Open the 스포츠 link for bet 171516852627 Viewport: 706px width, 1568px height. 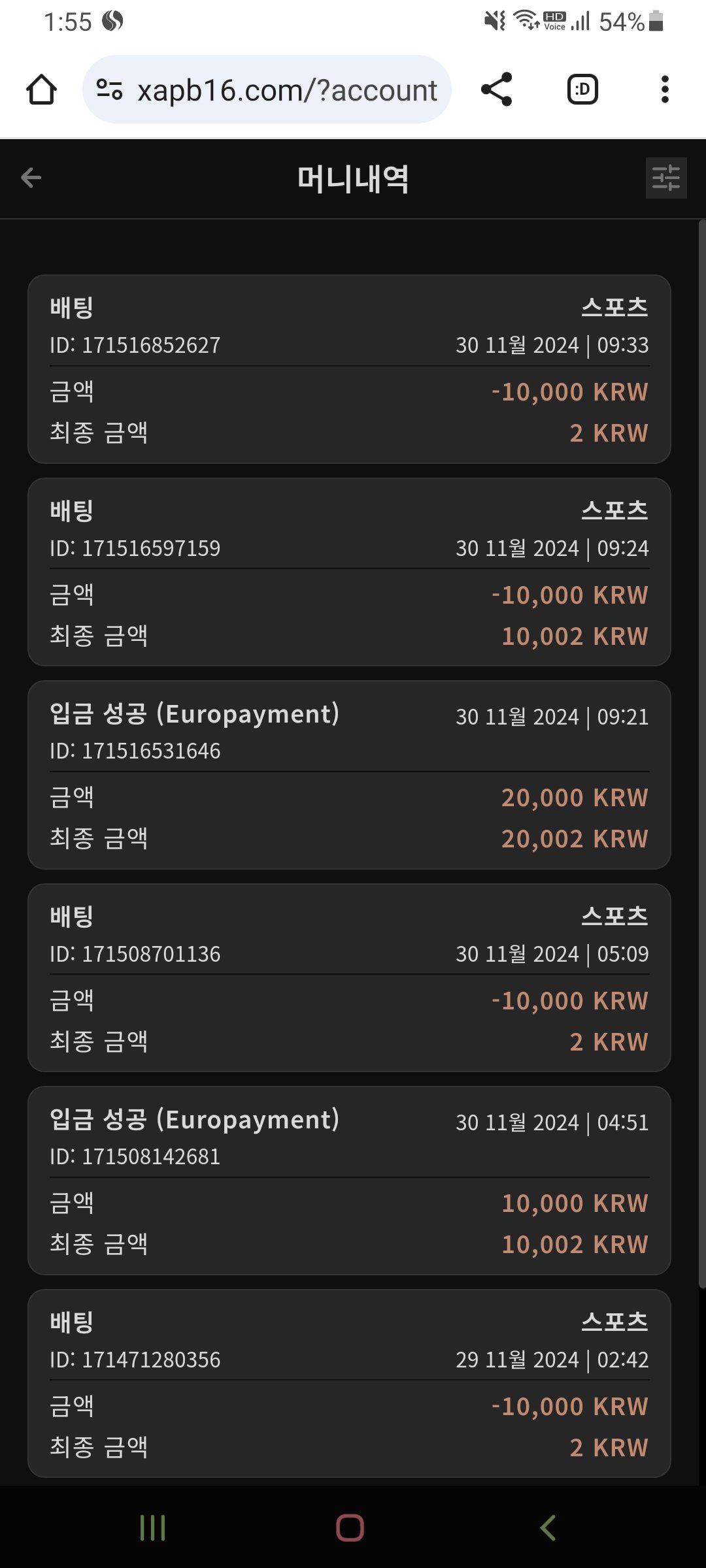614,307
